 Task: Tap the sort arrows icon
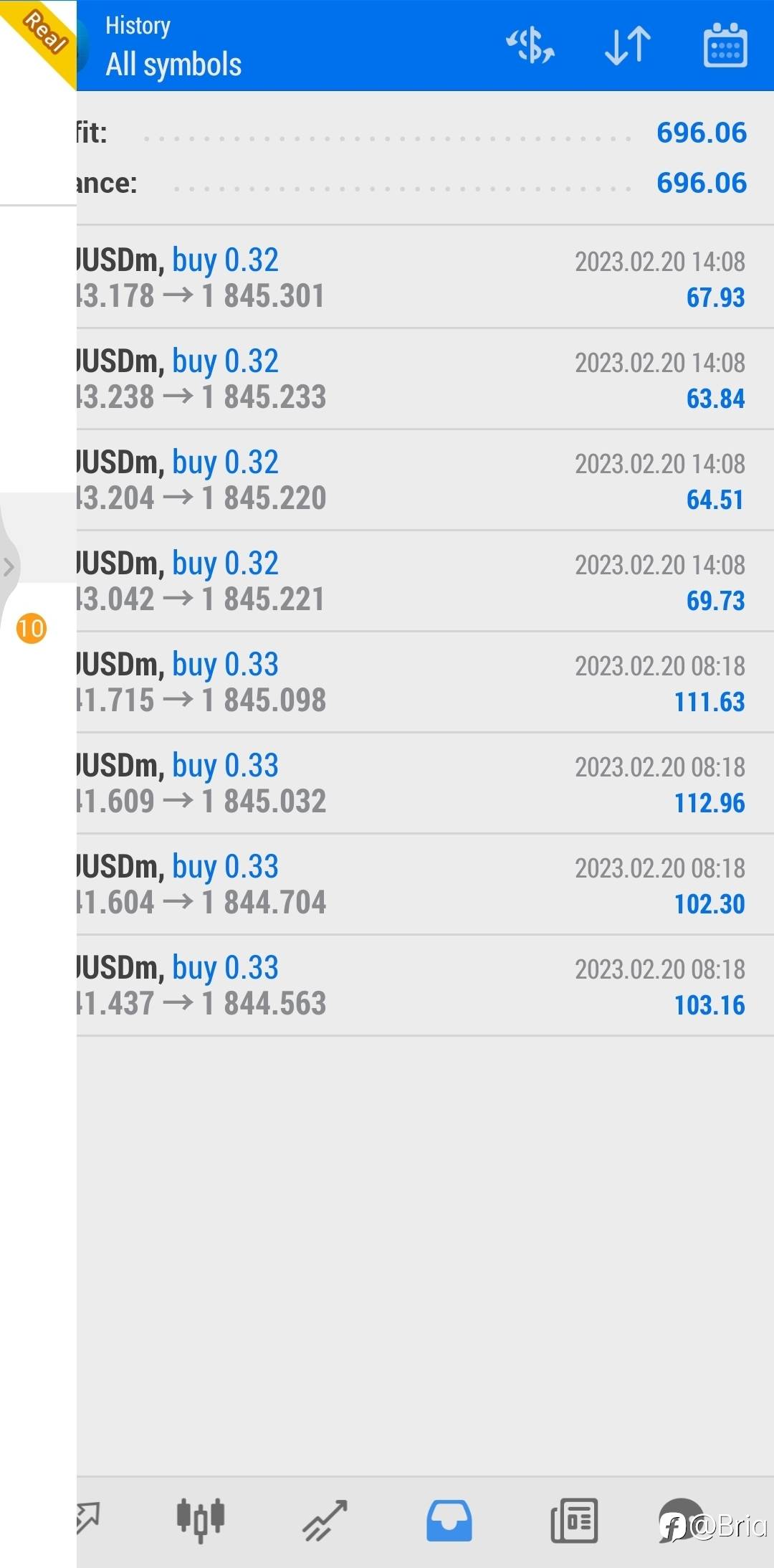628,46
